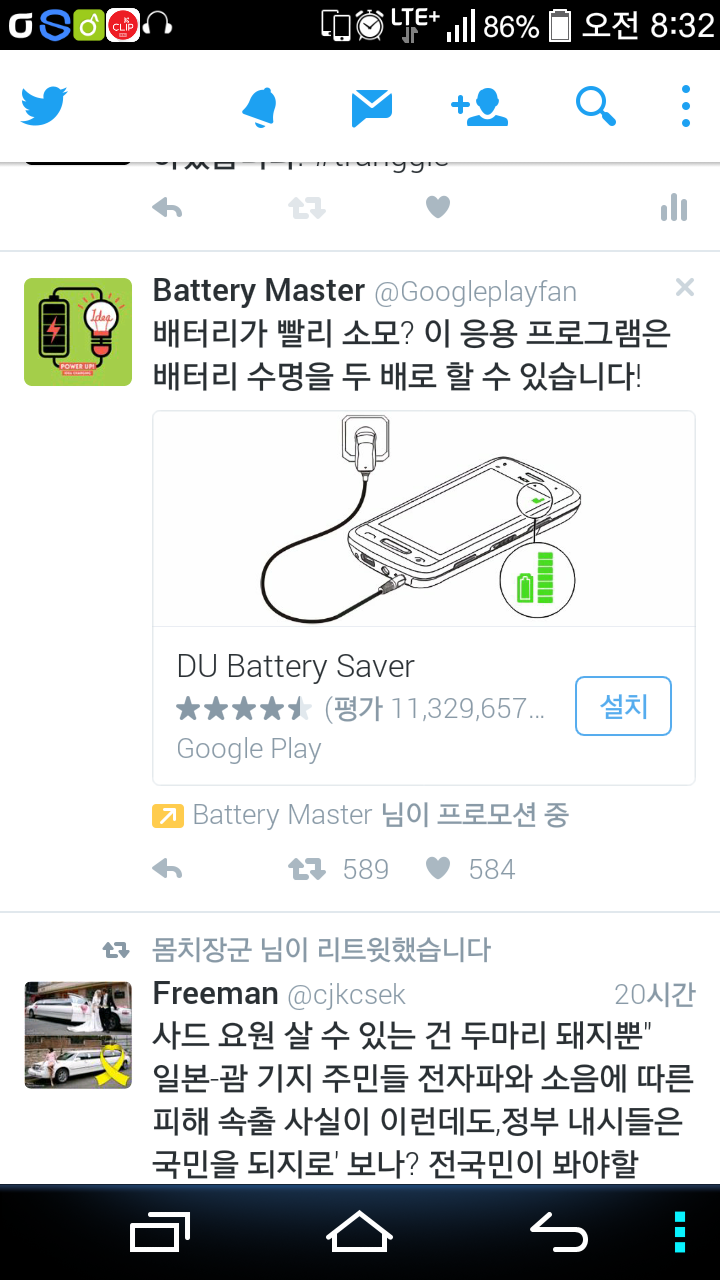Open the overflow menu in top bar

(x=686, y=106)
